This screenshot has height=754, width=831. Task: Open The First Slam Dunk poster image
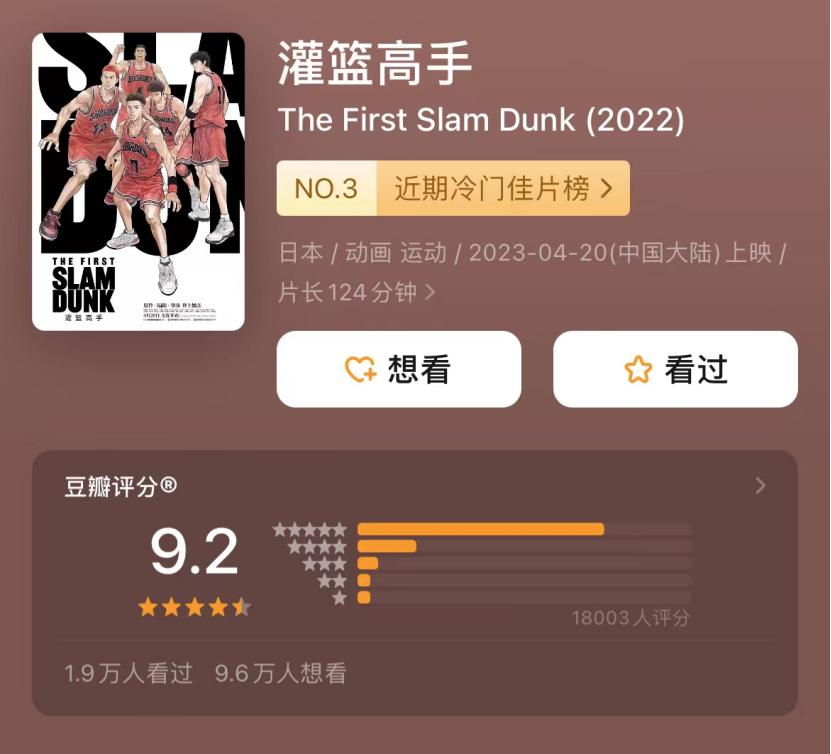point(138,181)
